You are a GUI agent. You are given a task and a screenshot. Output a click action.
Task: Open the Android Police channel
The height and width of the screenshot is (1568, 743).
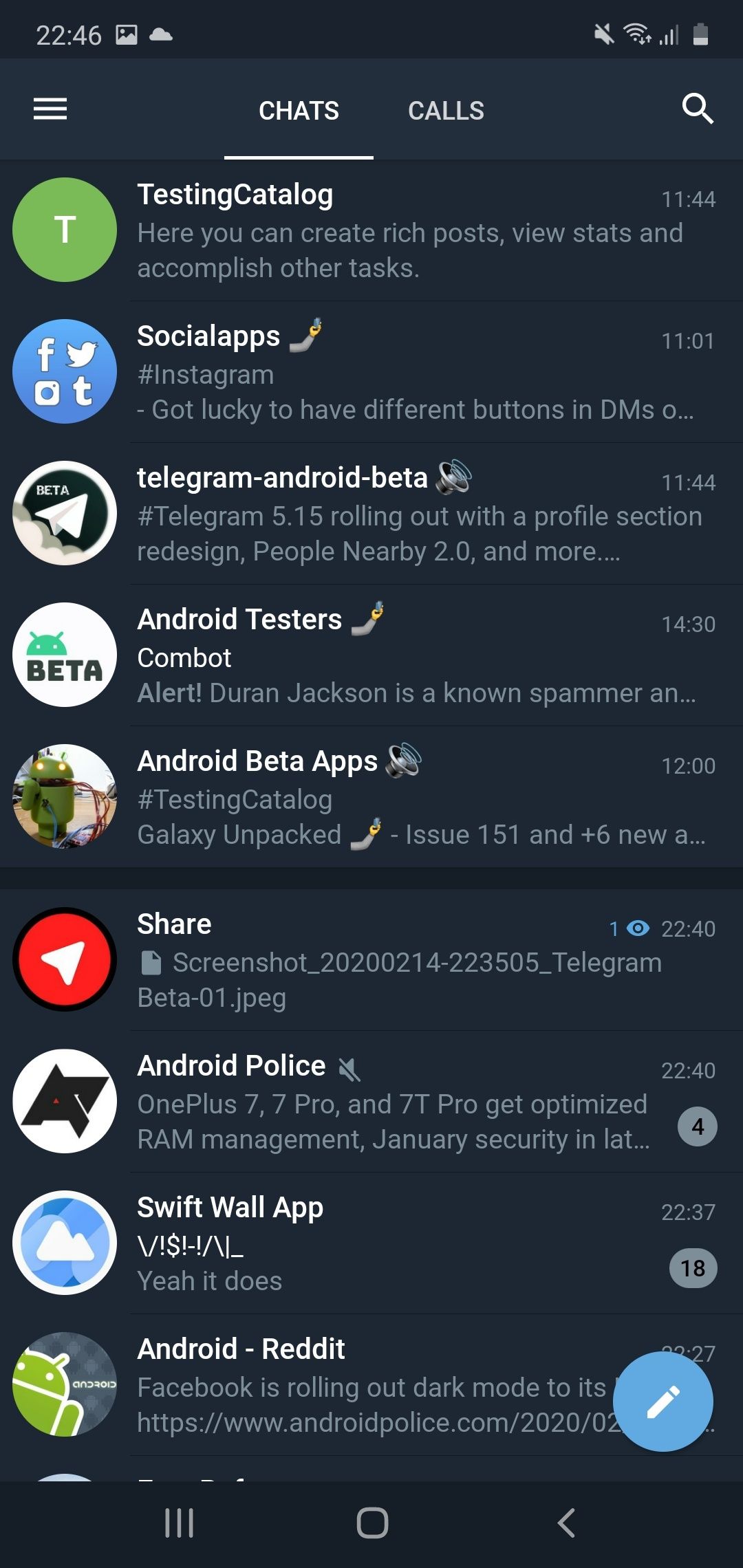click(x=371, y=1101)
